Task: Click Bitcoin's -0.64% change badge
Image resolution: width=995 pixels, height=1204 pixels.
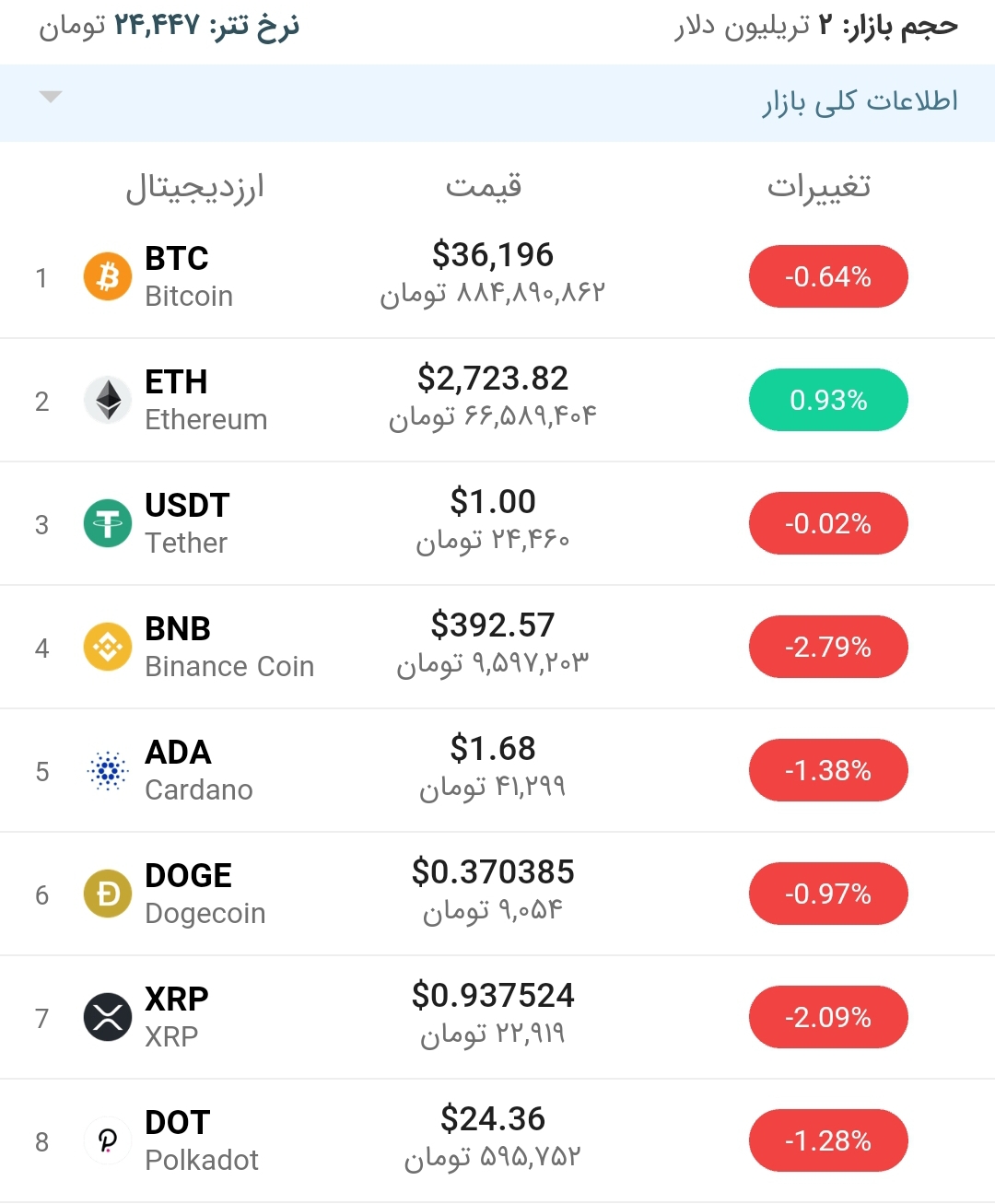Action: tap(827, 275)
